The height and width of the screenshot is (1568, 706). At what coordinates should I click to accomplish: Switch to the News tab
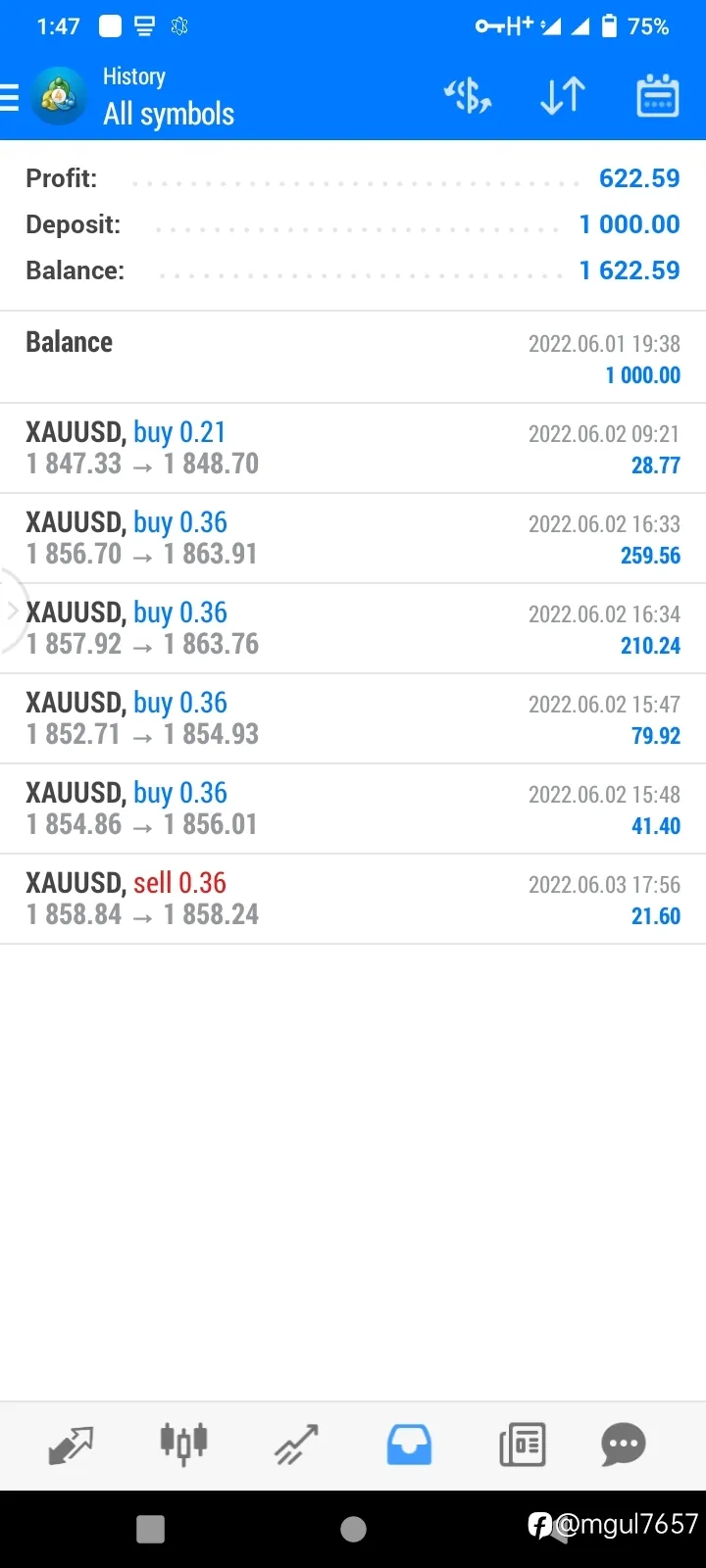(x=523, y=1445)
